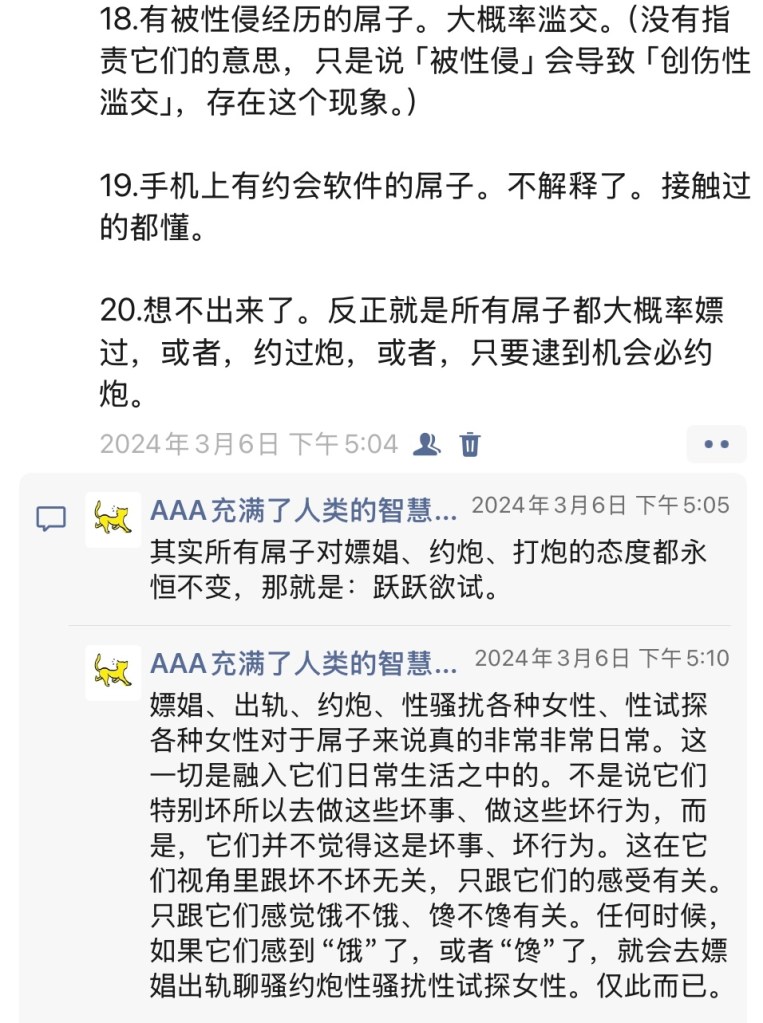
Task: Delete the post dated 下午5:04
Action: coord(470,444)
